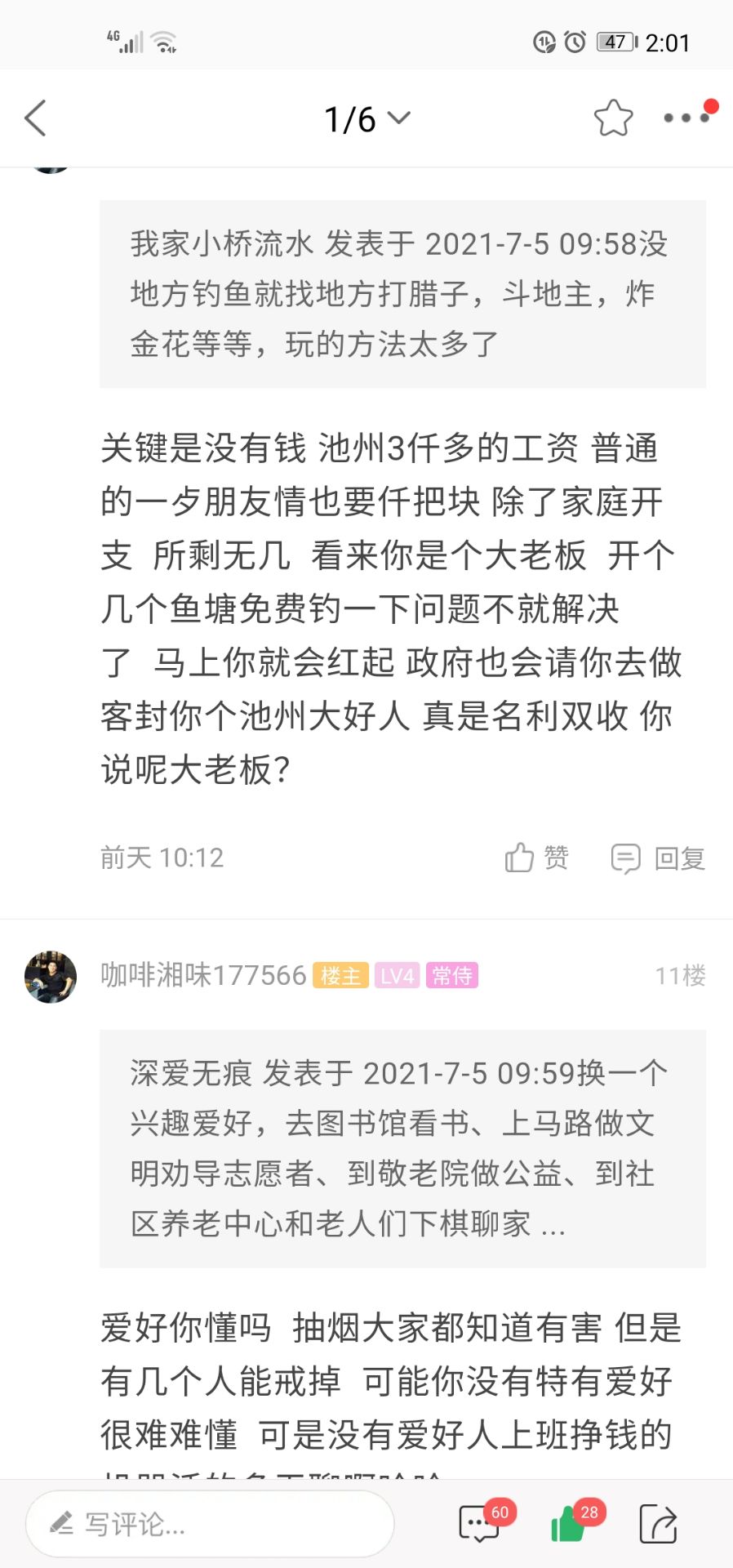
Task: Tap the username 咖啡湘味177566
Action: 203,975
